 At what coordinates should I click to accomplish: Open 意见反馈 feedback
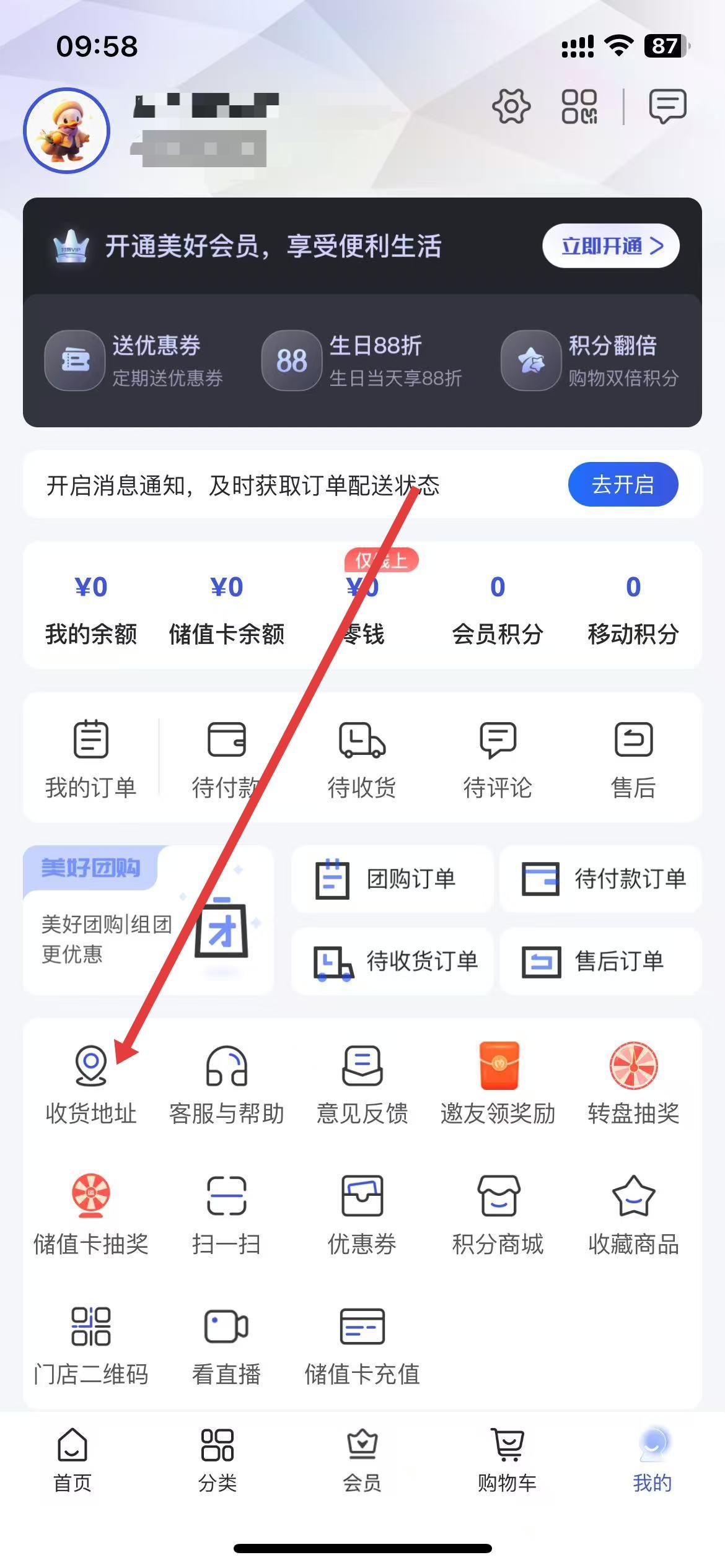point(362,1084)
